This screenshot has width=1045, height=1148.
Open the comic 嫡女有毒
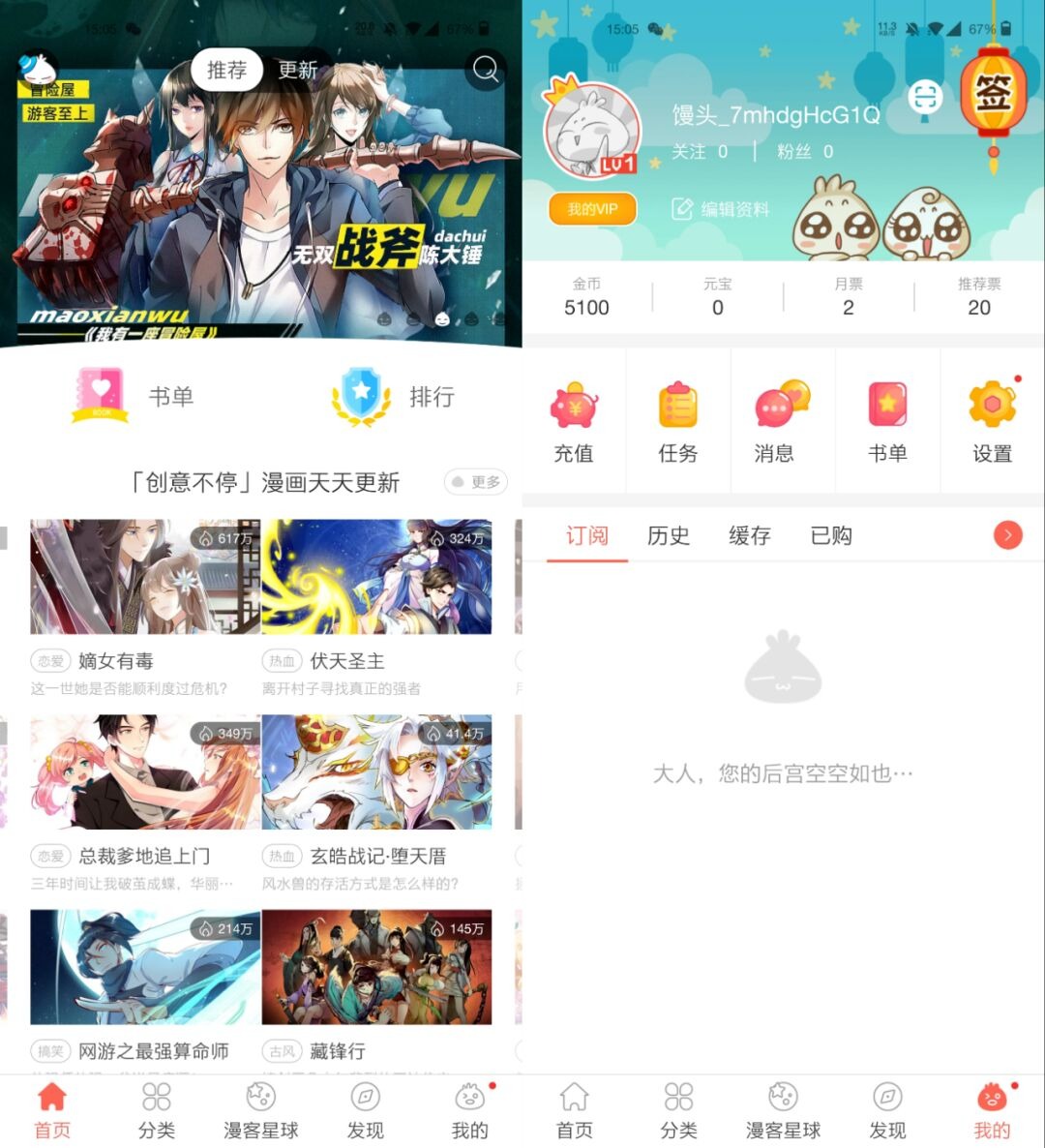[144, 577]
